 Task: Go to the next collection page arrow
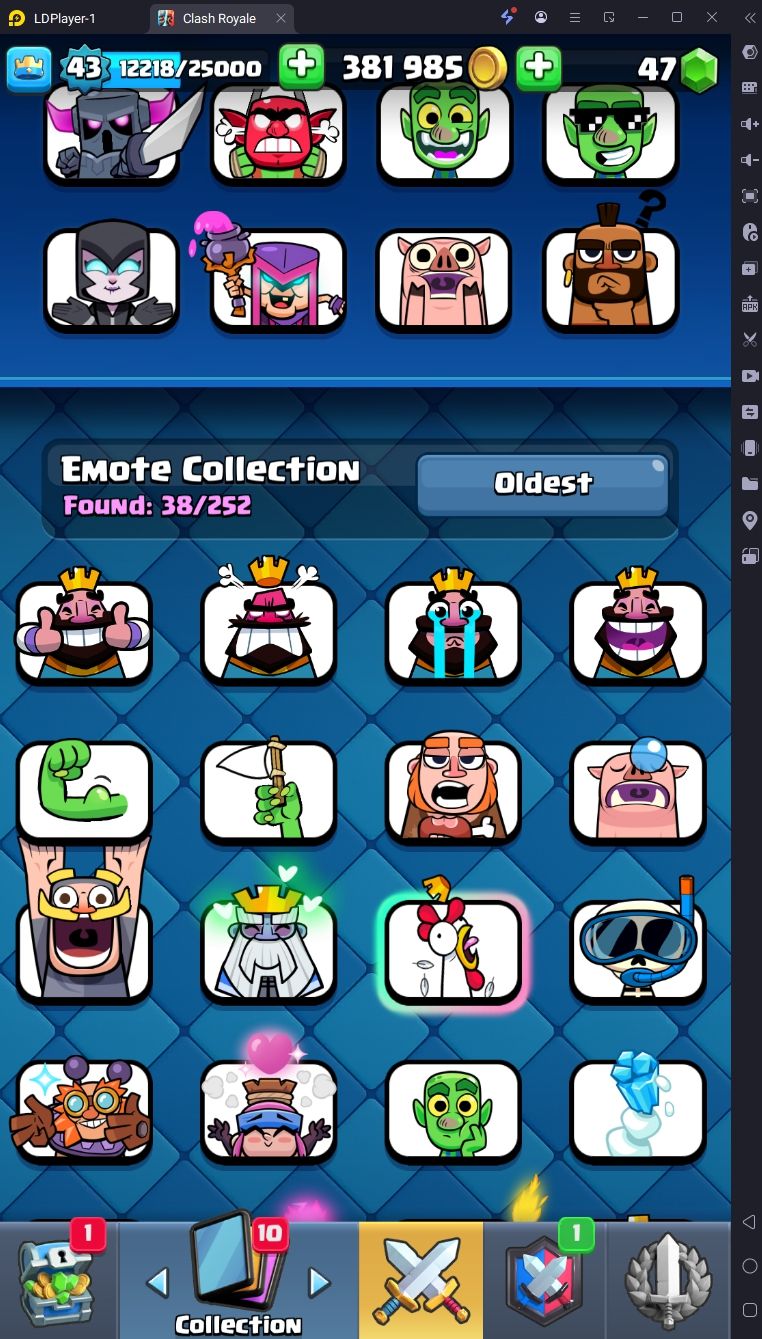pos(319,1281)
